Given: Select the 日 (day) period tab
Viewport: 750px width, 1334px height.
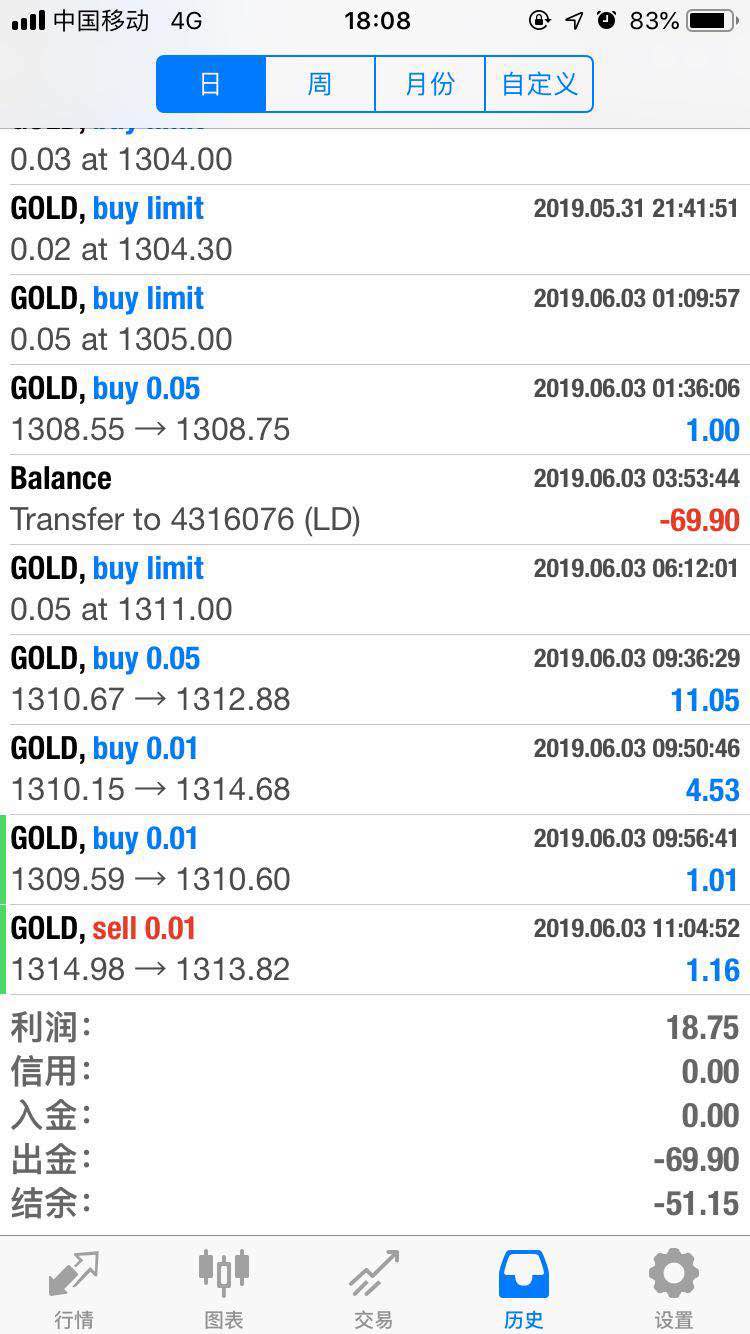Looking at the screenshot, I should [x=211, y=84].
